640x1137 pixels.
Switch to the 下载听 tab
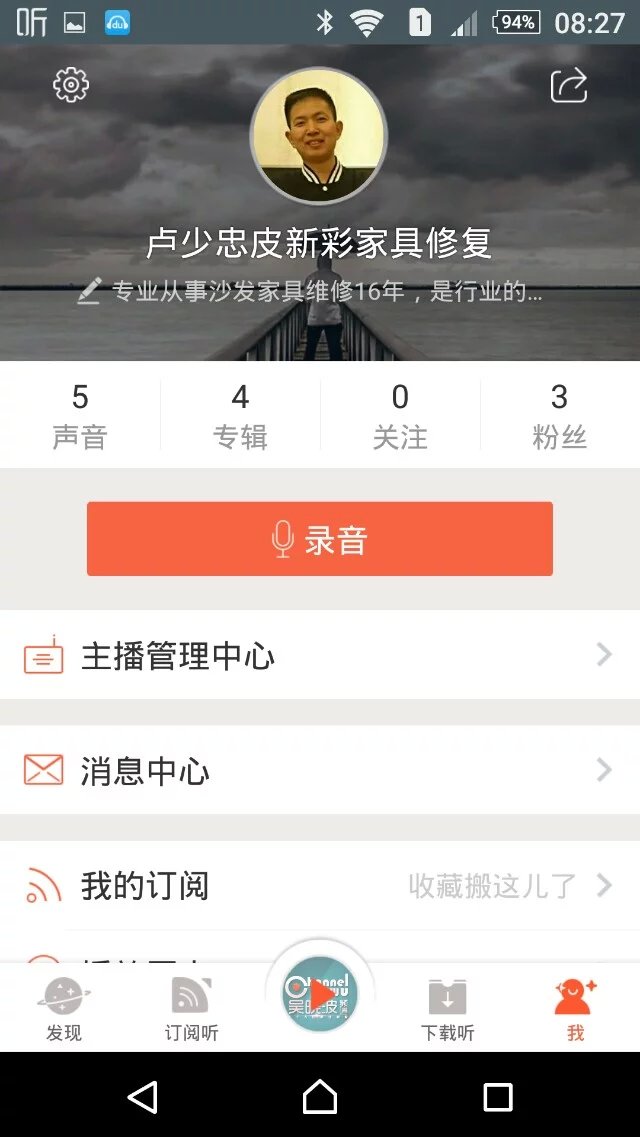click(447, 1008)
